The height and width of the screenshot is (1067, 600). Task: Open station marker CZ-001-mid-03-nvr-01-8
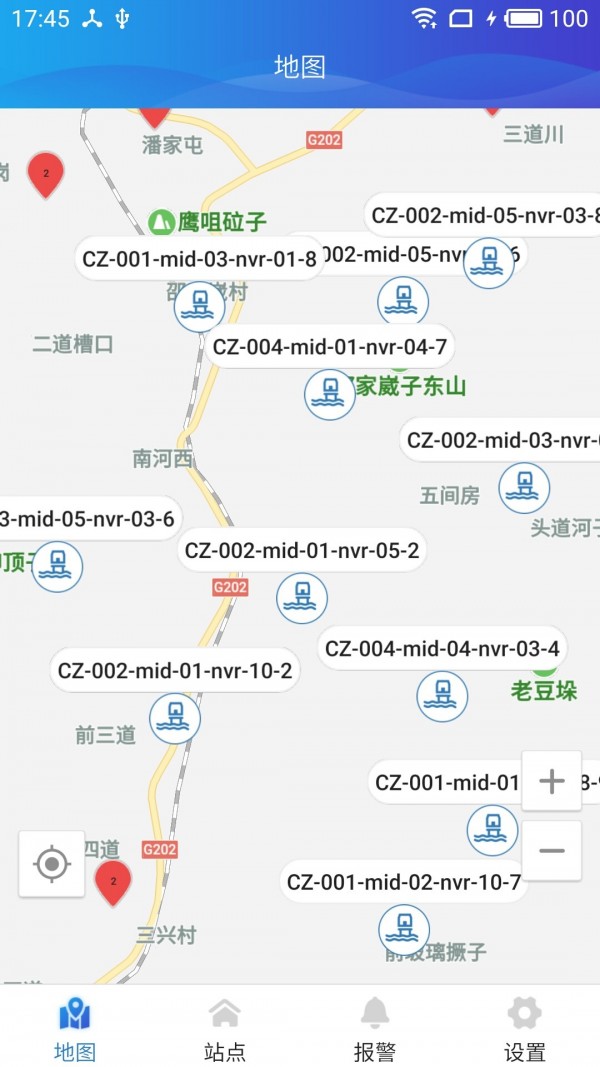click(x=199, y=306)
